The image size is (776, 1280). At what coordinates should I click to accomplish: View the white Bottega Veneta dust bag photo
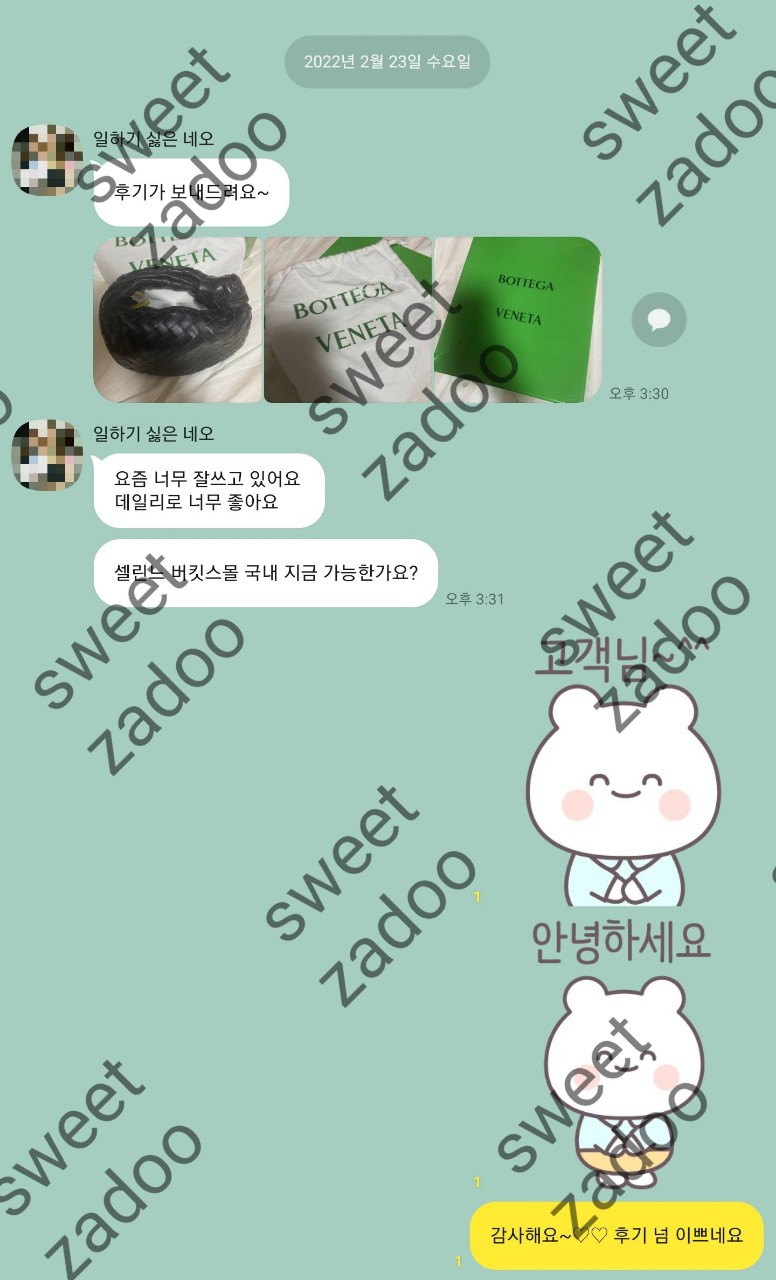[x=347, y=320]
